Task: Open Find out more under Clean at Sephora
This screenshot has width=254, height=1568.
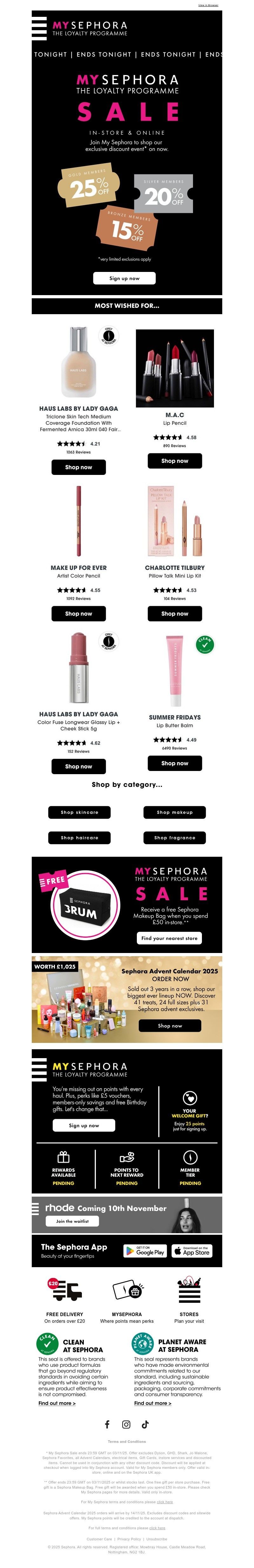Action: pos(57,1403)
